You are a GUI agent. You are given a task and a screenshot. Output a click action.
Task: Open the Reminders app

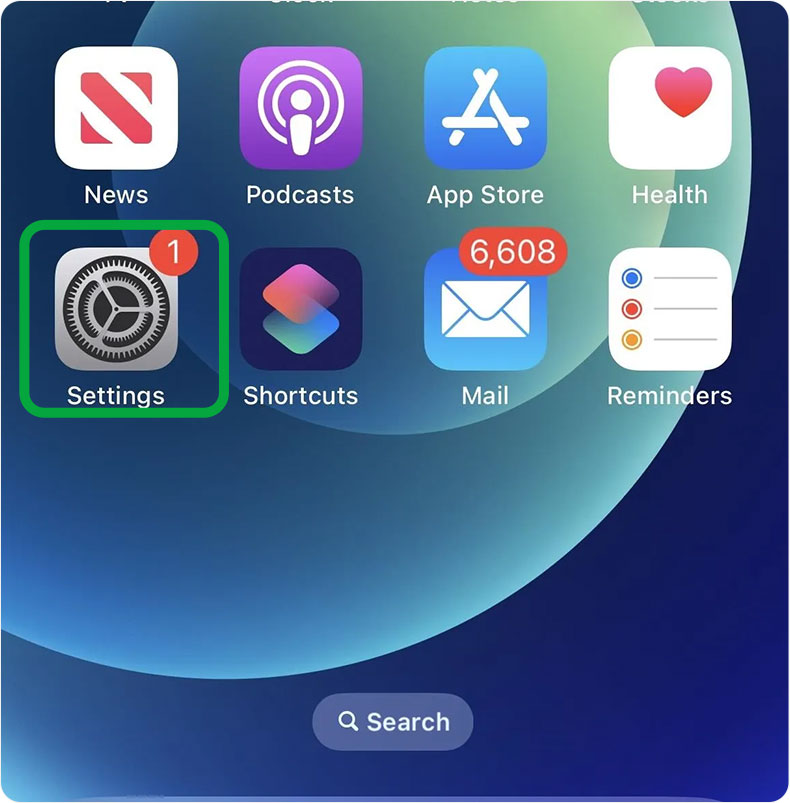(x=669, y=307)
